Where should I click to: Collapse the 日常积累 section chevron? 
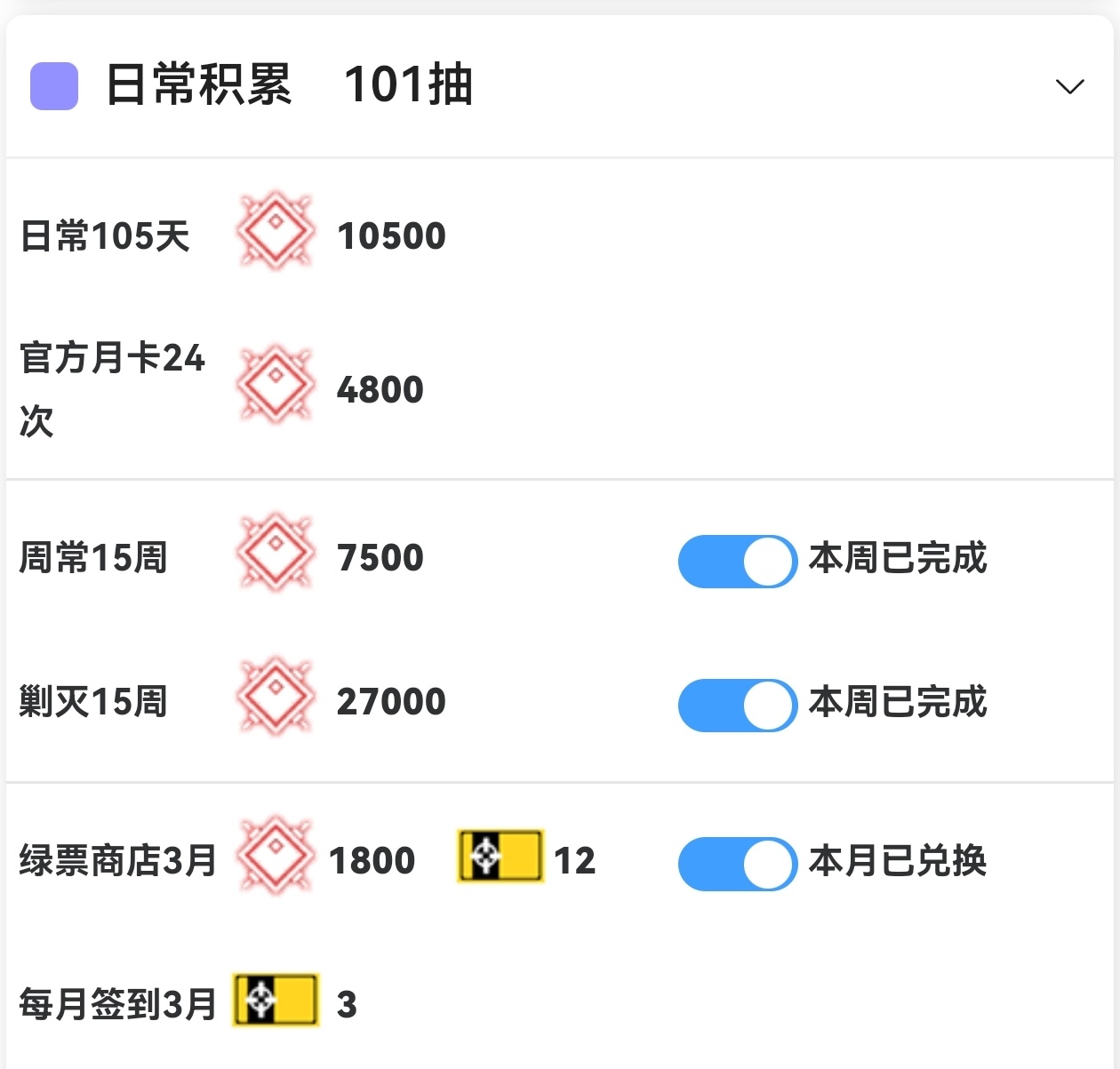(x=1069, y=86)
